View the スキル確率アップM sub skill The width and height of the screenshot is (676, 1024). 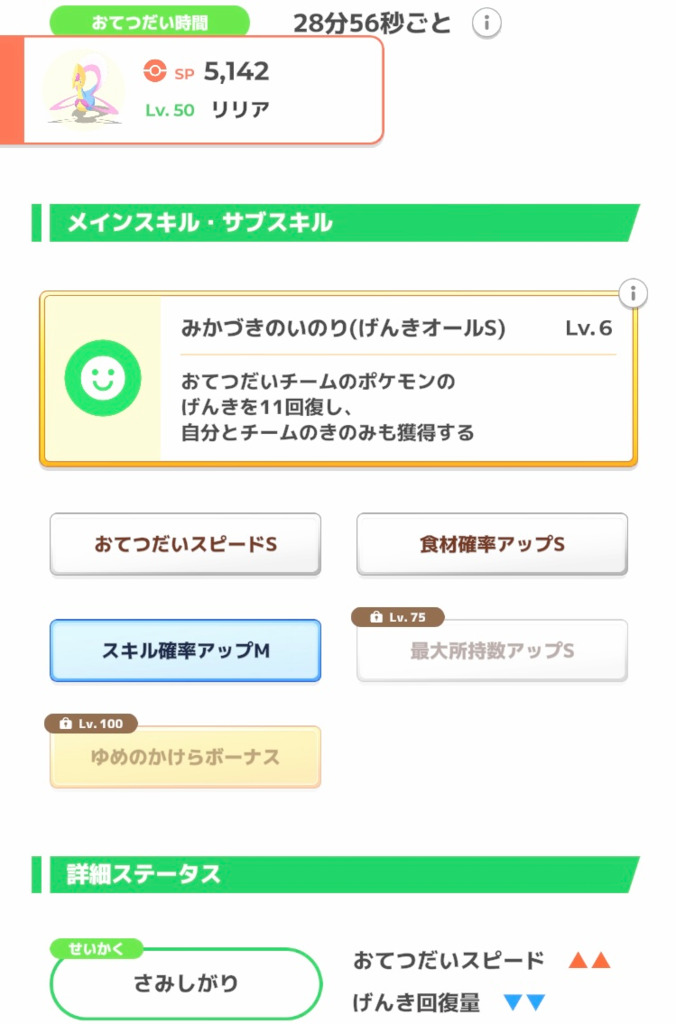(x=186, y=651)
